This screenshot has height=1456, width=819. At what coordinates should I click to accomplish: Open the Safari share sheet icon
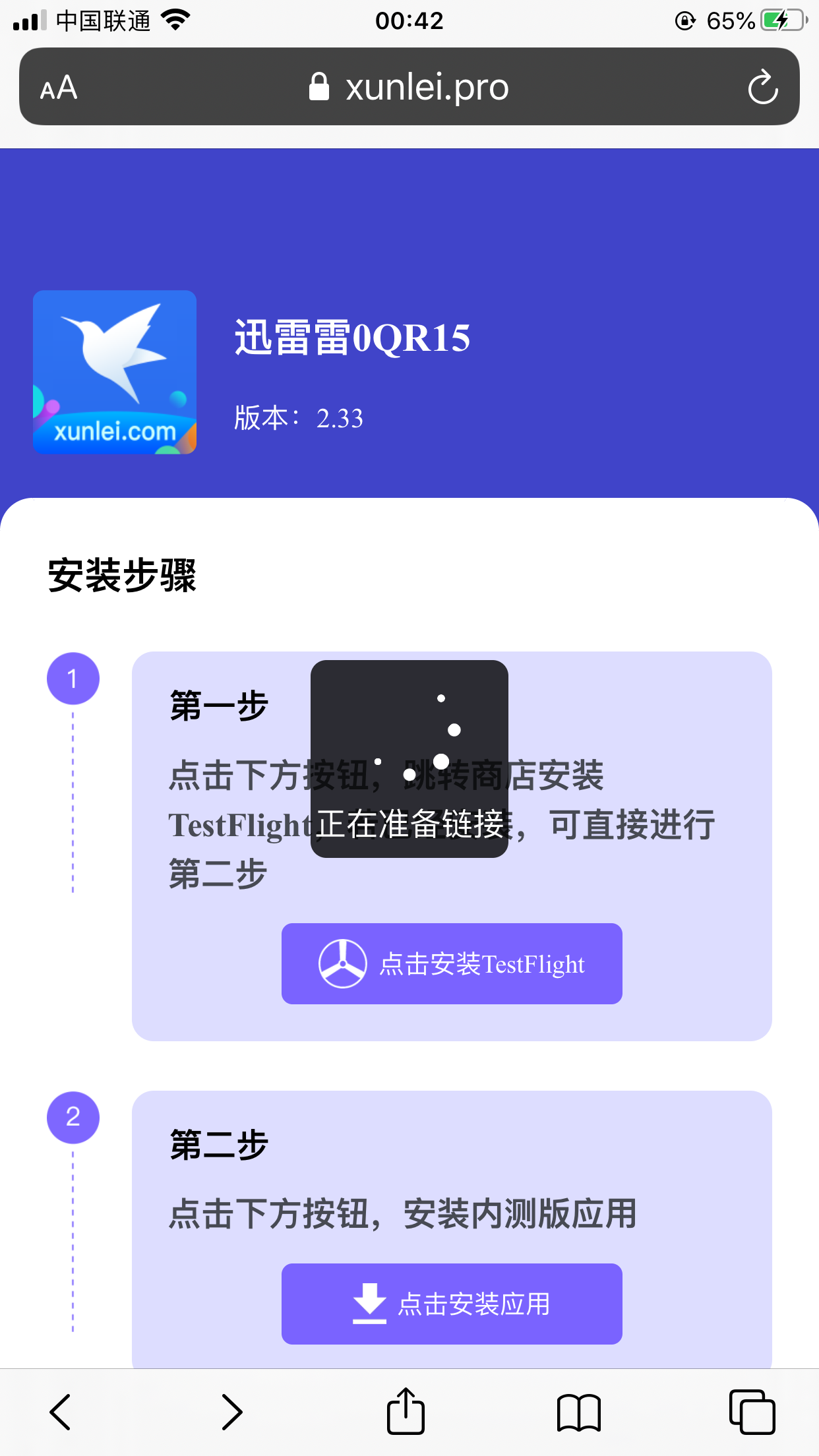pos(405,1410)
